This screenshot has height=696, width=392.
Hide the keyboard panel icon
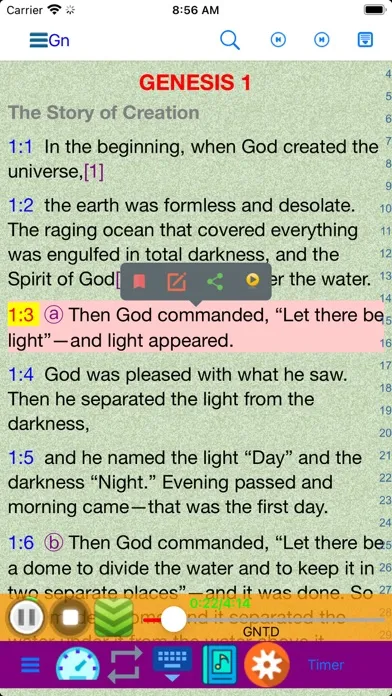coord(172,664)
